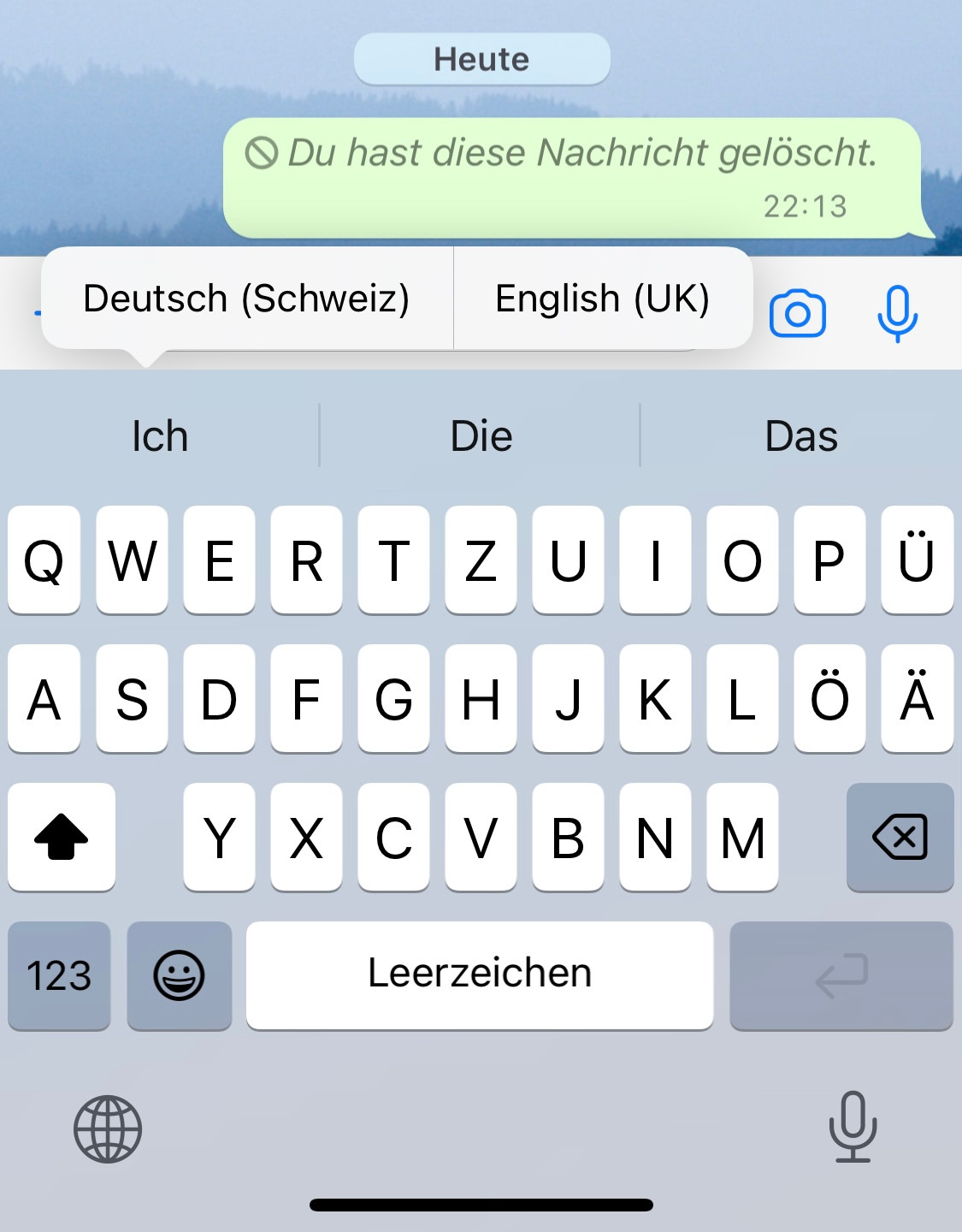Tap the shift key
Image resolution: width=962 pixels, height=1232 pixels.
[x=62, y=837]
